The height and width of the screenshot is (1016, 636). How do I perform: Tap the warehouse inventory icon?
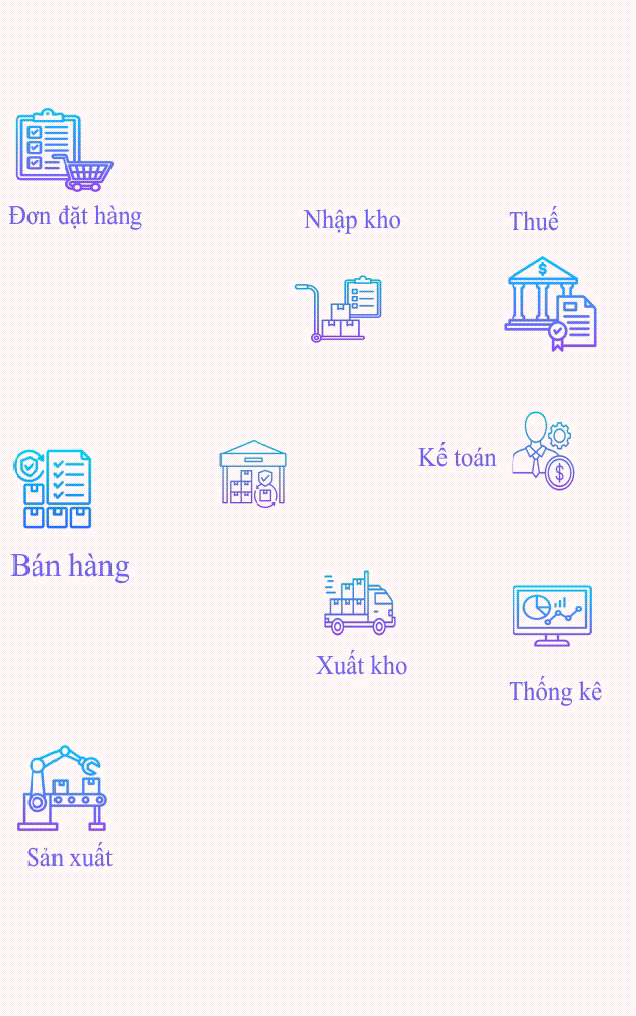(x=253, y=473)
